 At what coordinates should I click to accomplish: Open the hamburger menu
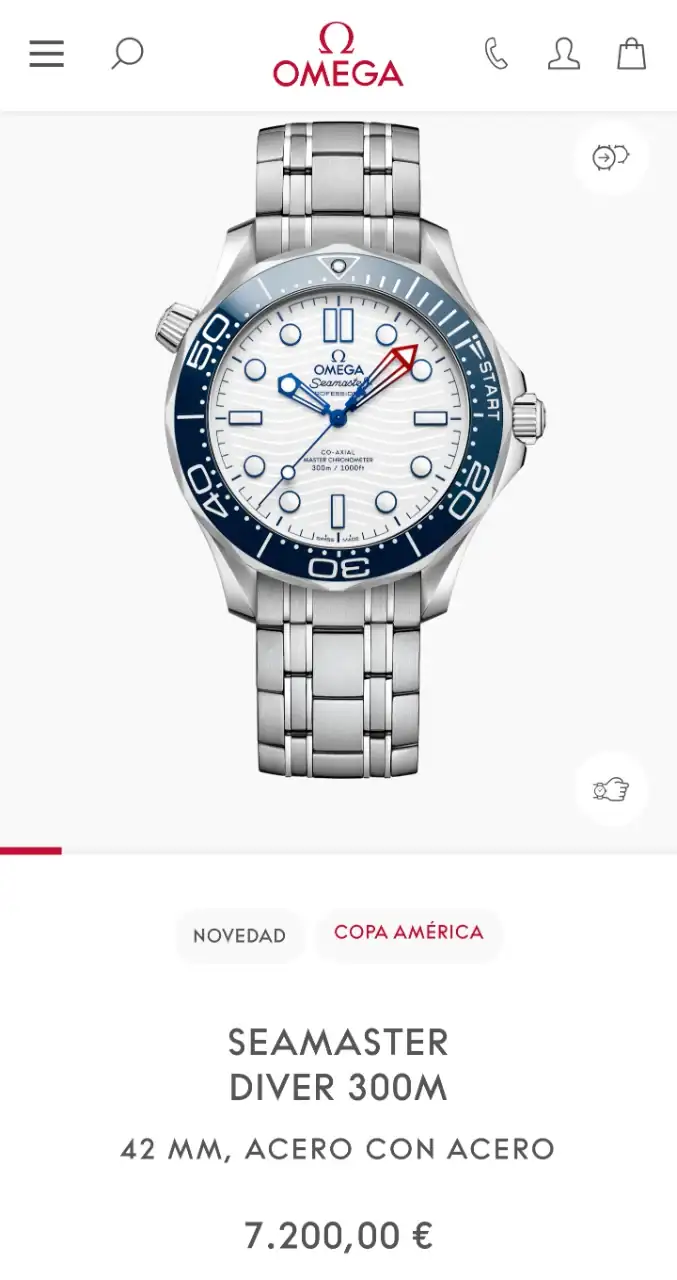click(46, 54)
